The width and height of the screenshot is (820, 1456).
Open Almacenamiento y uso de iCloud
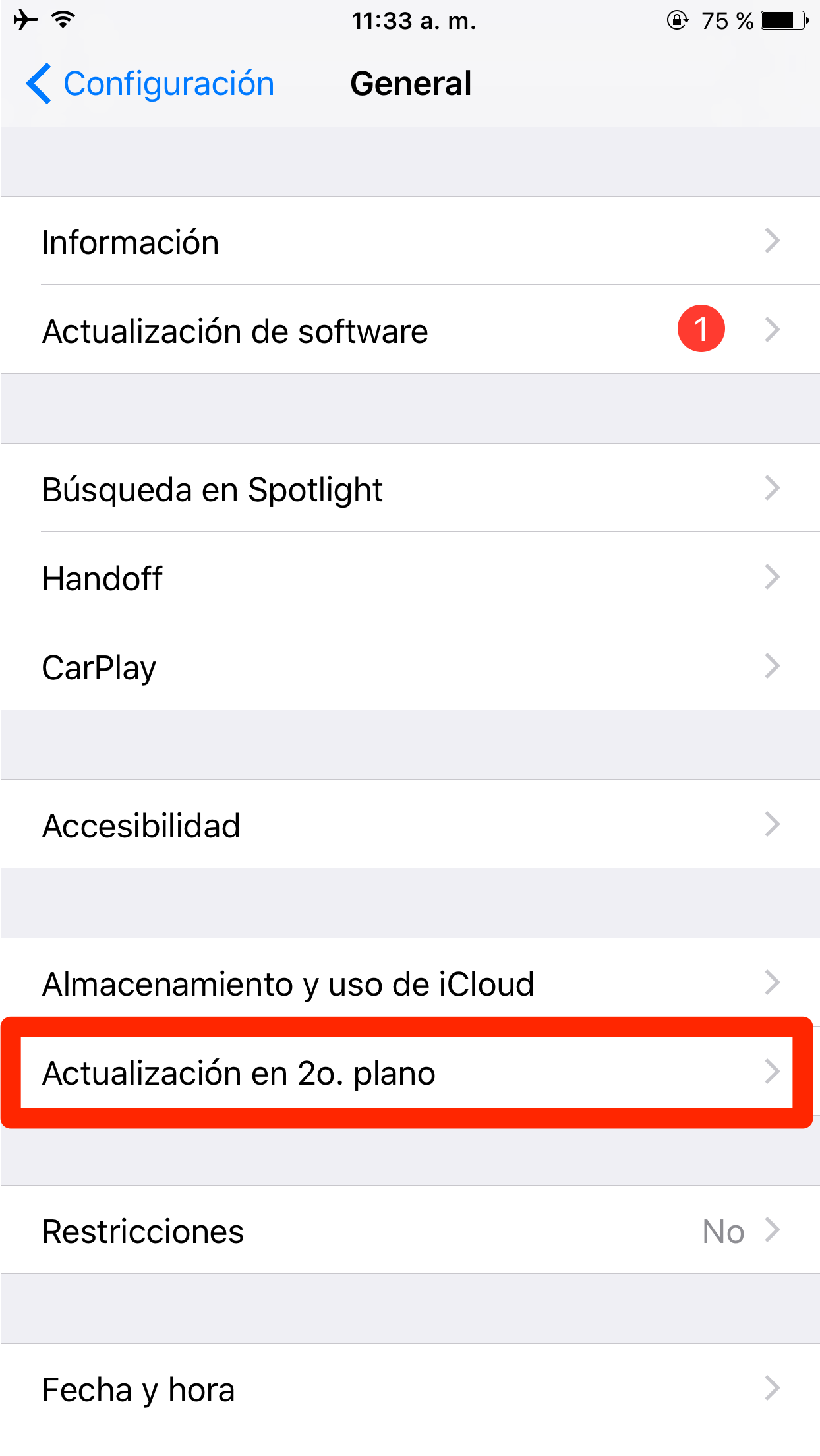(410, 983)
